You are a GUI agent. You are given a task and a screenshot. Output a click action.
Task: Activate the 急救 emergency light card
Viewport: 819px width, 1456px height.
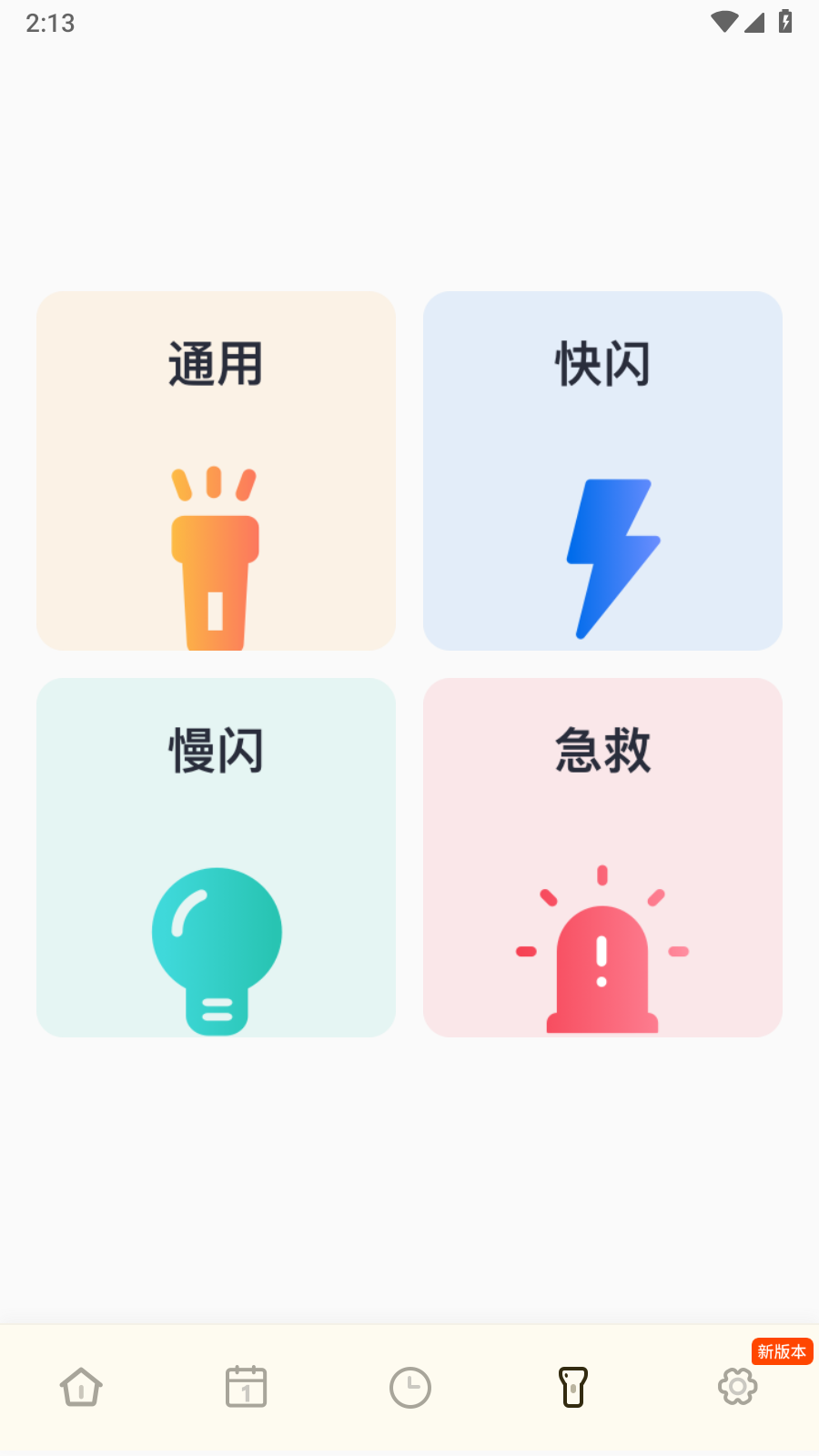point(602,857)
